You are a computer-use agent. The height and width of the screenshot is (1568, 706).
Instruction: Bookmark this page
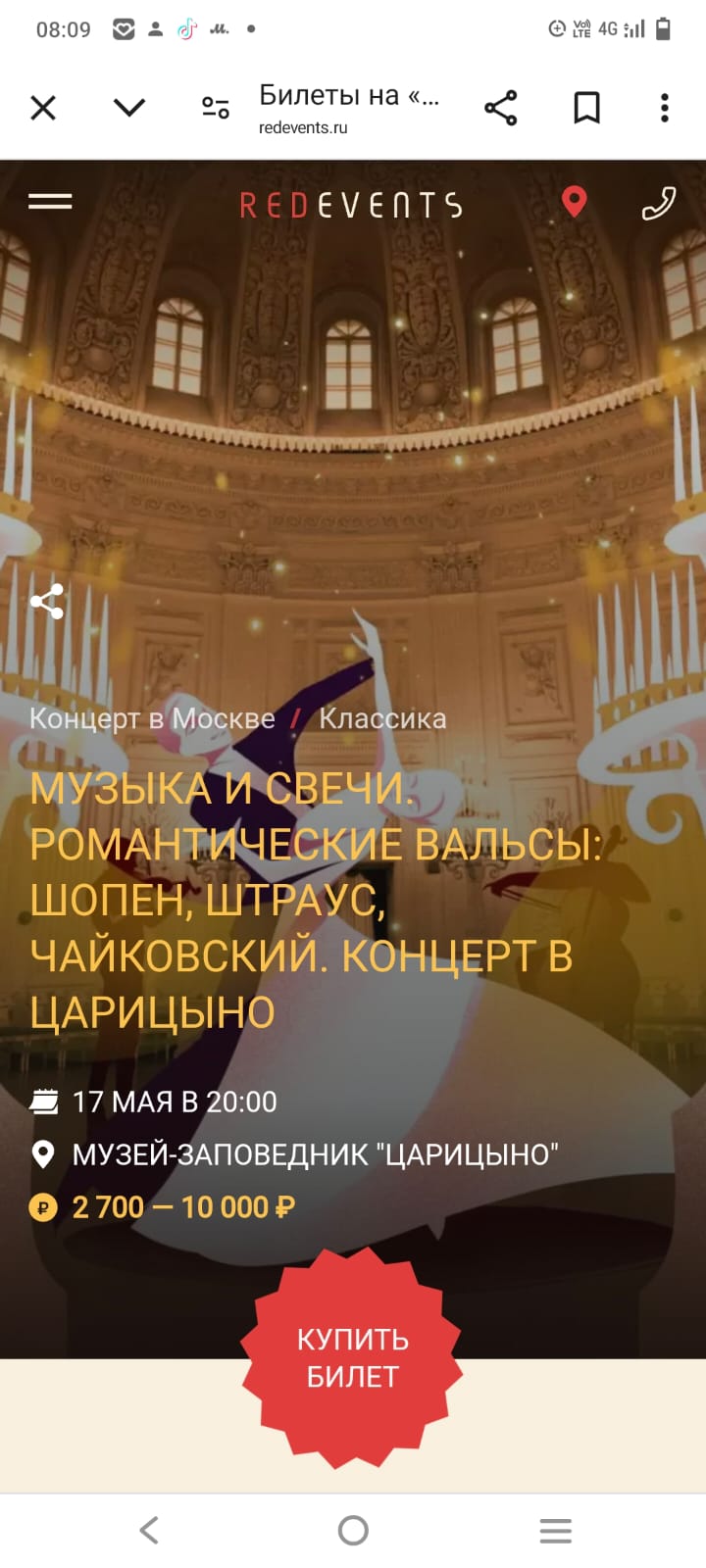(x=586, y=108)
